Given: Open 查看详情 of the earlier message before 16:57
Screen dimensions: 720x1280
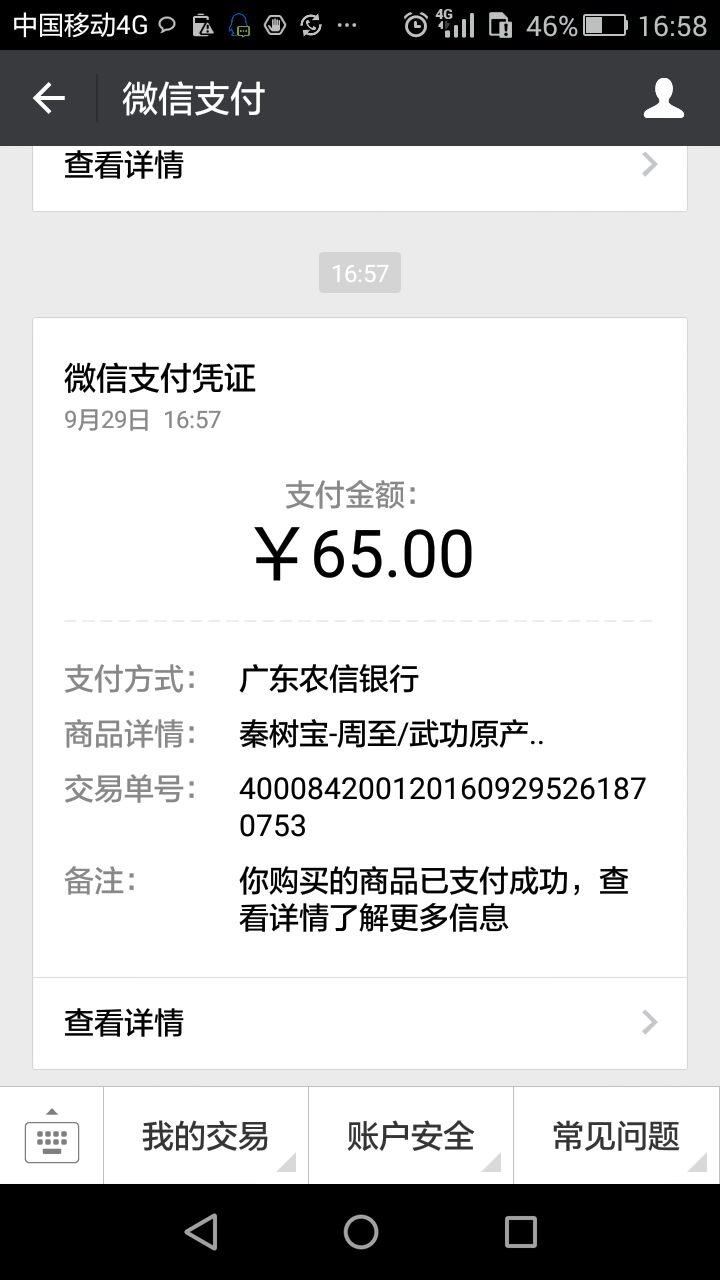Looking at the screenshot, I should click(x=360, y=166).
